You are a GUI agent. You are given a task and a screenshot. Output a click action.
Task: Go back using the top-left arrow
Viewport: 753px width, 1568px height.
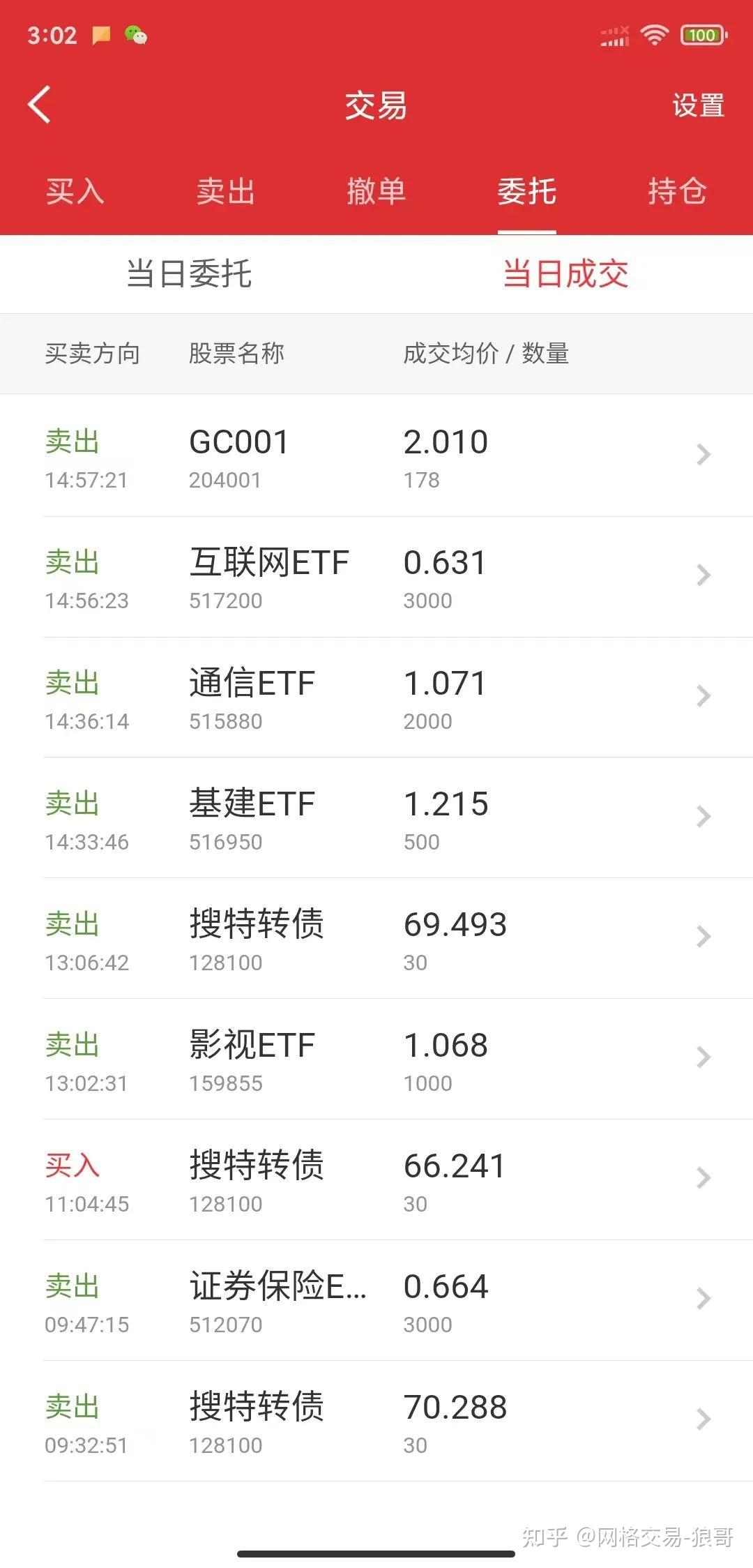click(x=39, y=105)
